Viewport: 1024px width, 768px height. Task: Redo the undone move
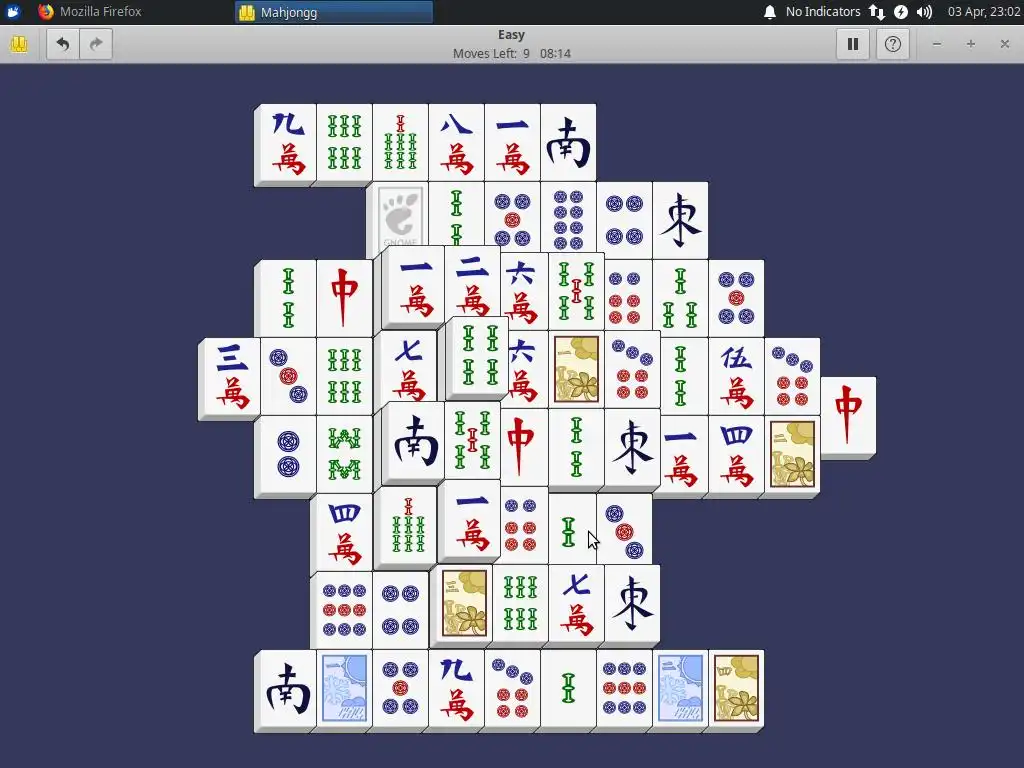pos(96,44)
